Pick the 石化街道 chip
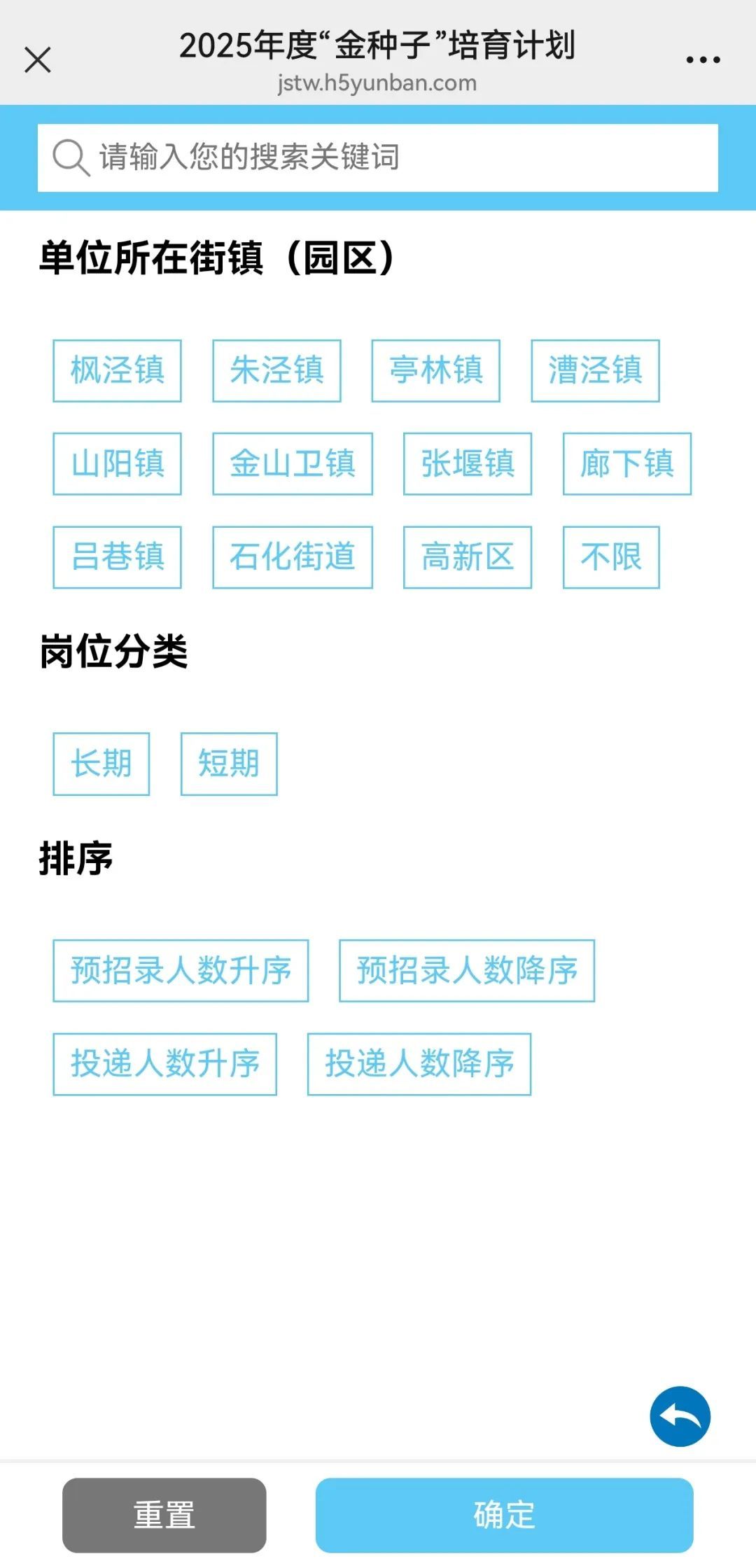Viewport: 756px width, 1568px height. point(293,557)
